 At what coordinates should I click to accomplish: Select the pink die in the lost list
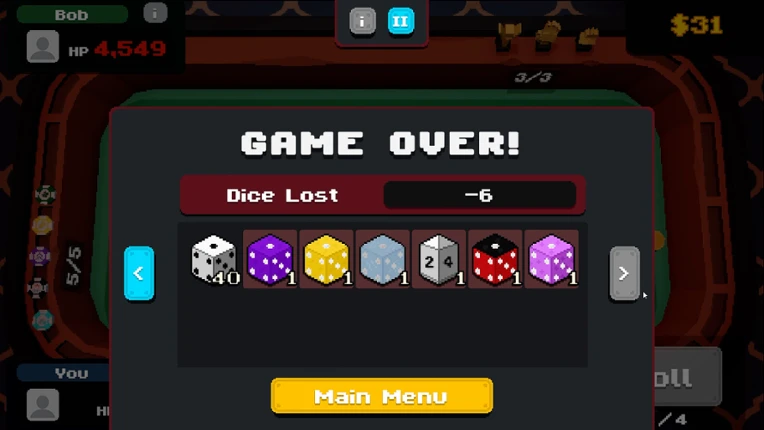click(551, 260)
